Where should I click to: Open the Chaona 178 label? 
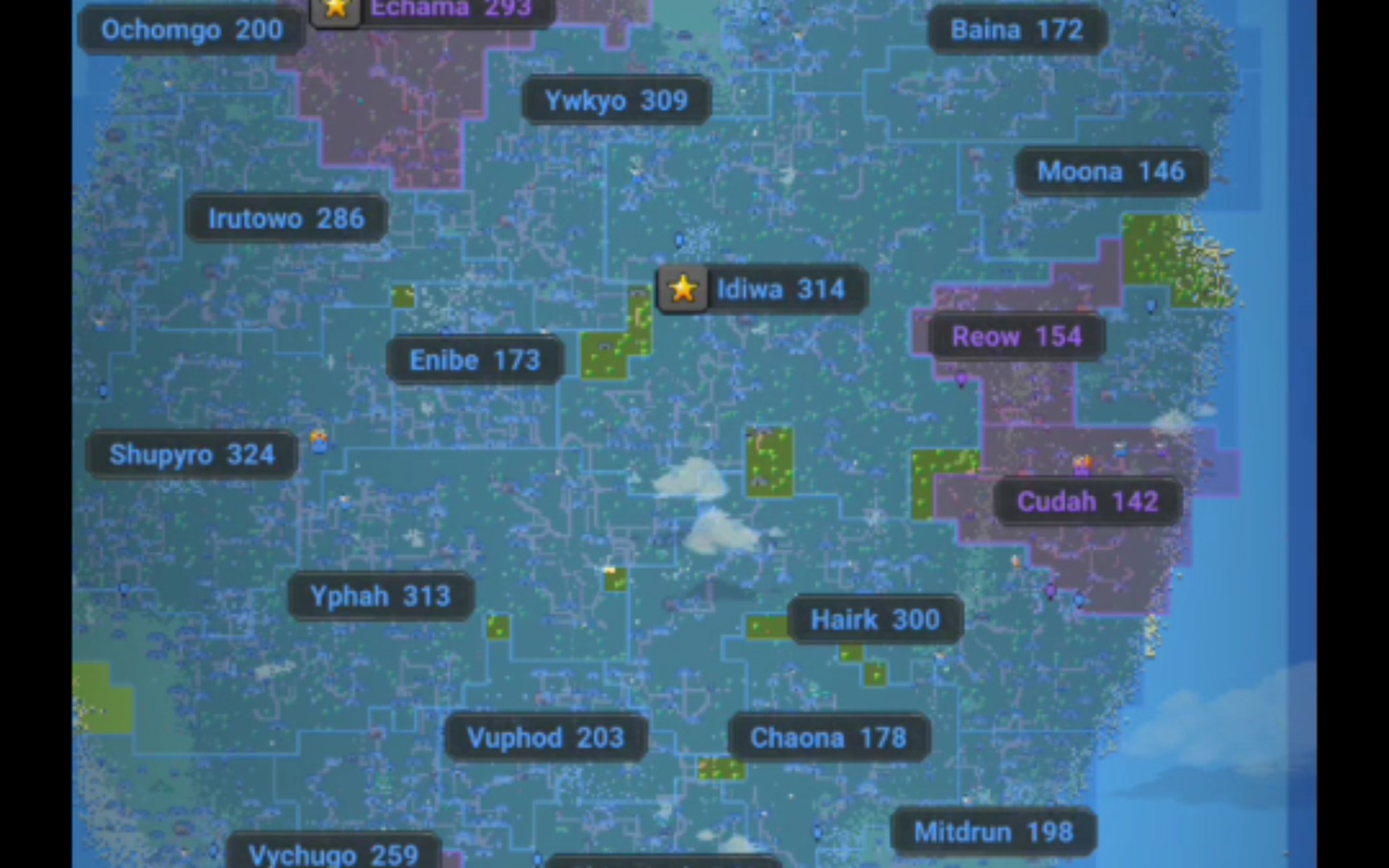[828, 738]
